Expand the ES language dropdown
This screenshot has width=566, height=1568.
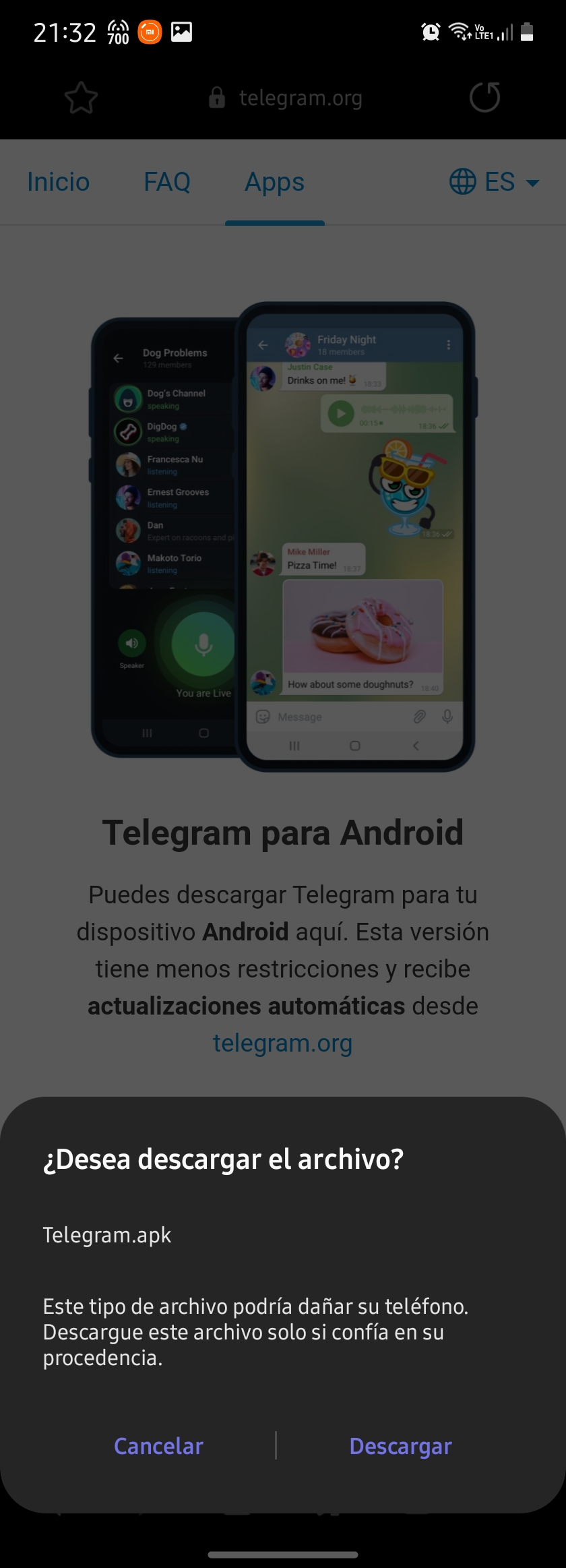coord(495,182)
